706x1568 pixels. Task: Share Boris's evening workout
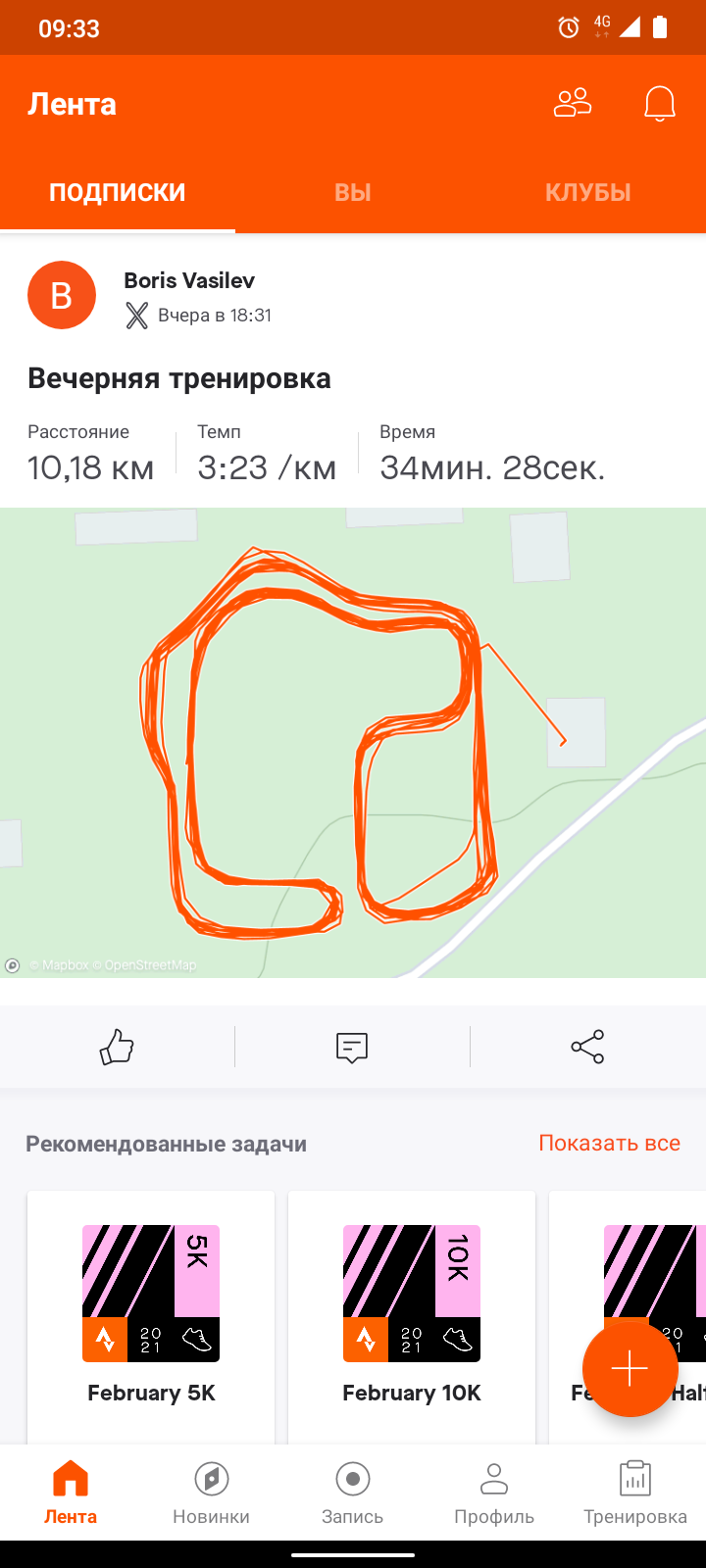pyautogui.click(x=587, y=1047)
